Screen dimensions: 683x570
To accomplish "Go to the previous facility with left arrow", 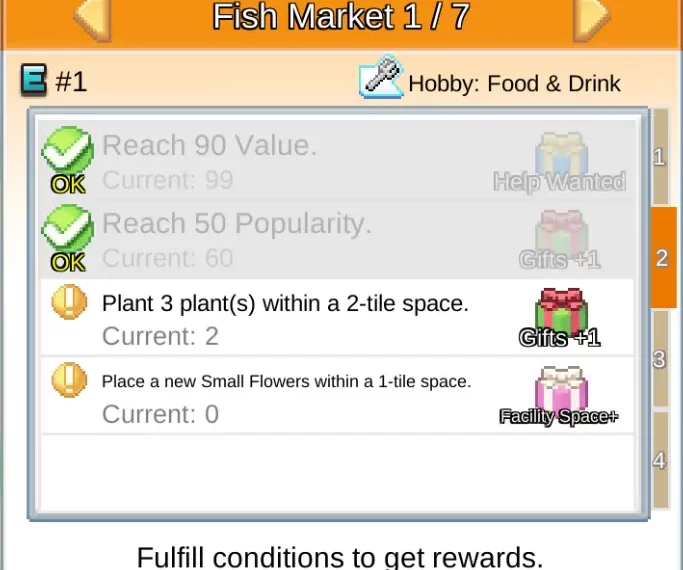I will click(x=92, y=18).
